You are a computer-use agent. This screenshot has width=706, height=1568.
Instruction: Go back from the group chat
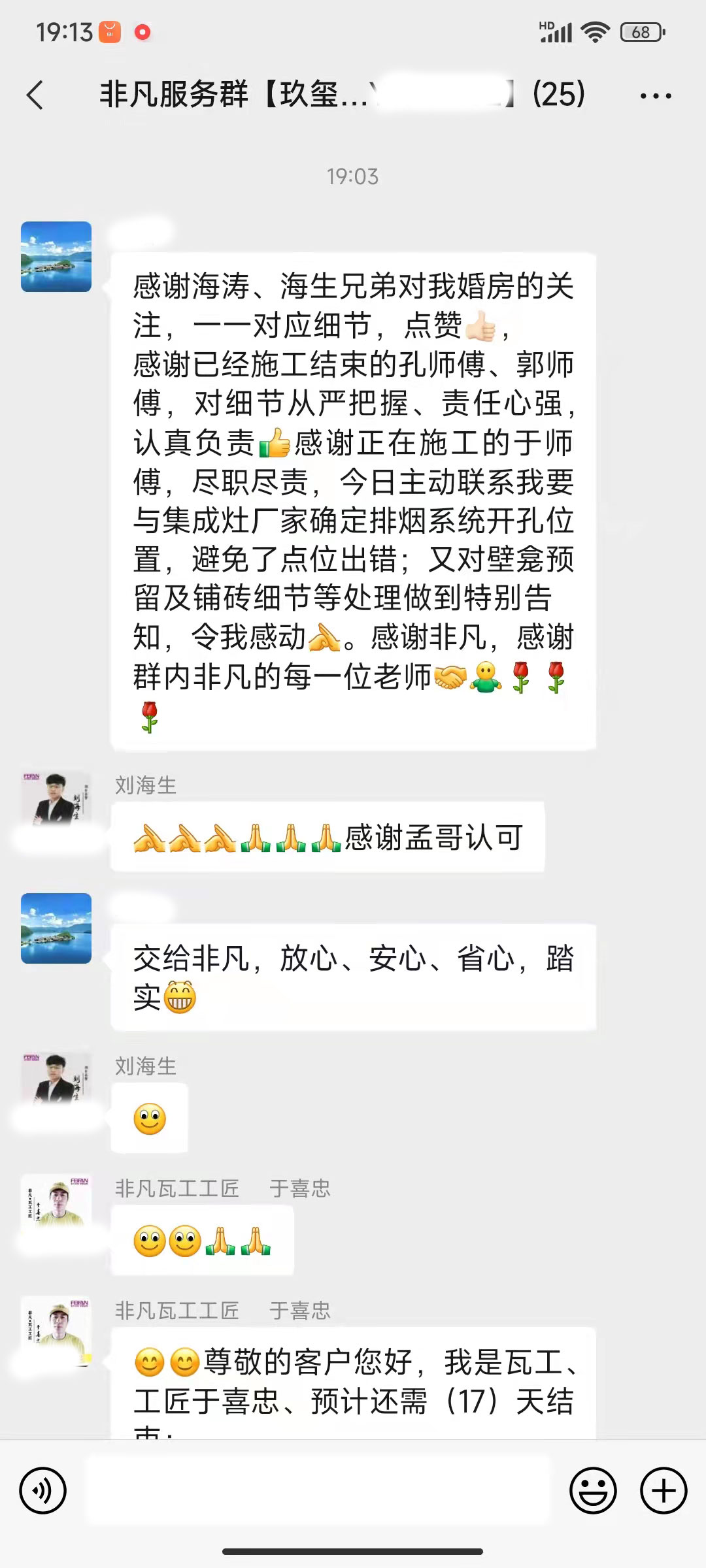coord(35,95)
